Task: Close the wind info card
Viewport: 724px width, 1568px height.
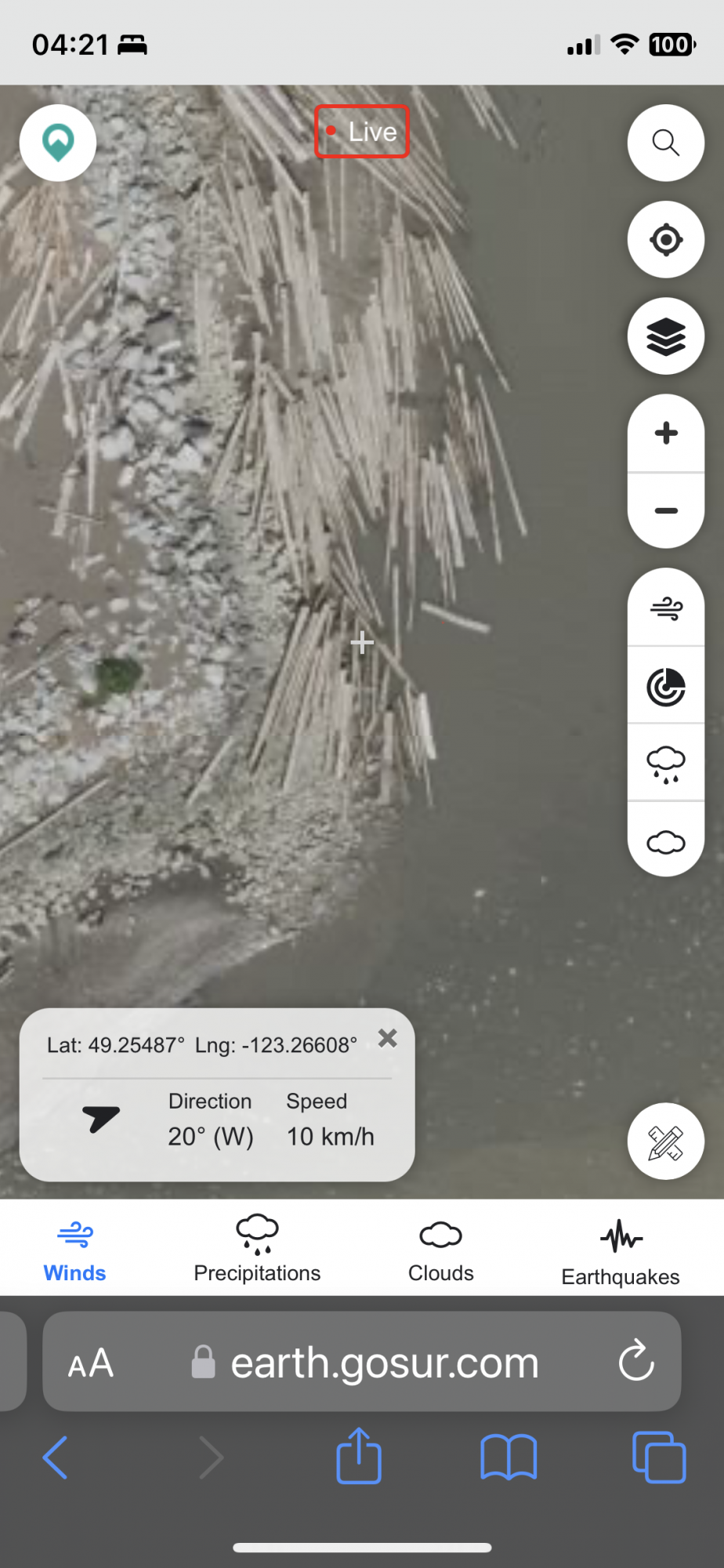Action: 387,1038
